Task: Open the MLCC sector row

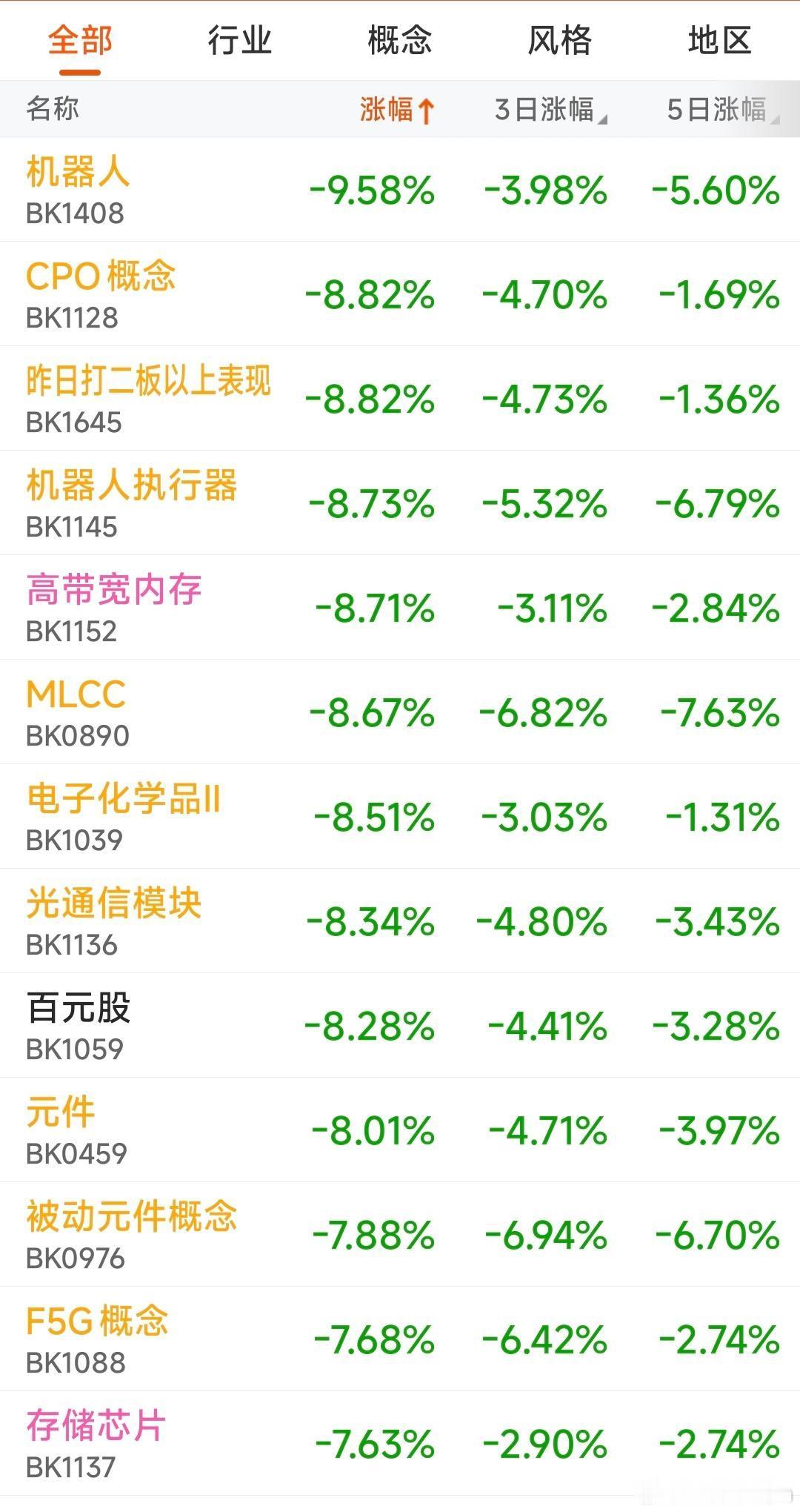Action: pyautogui.click(x=400, y=712)
